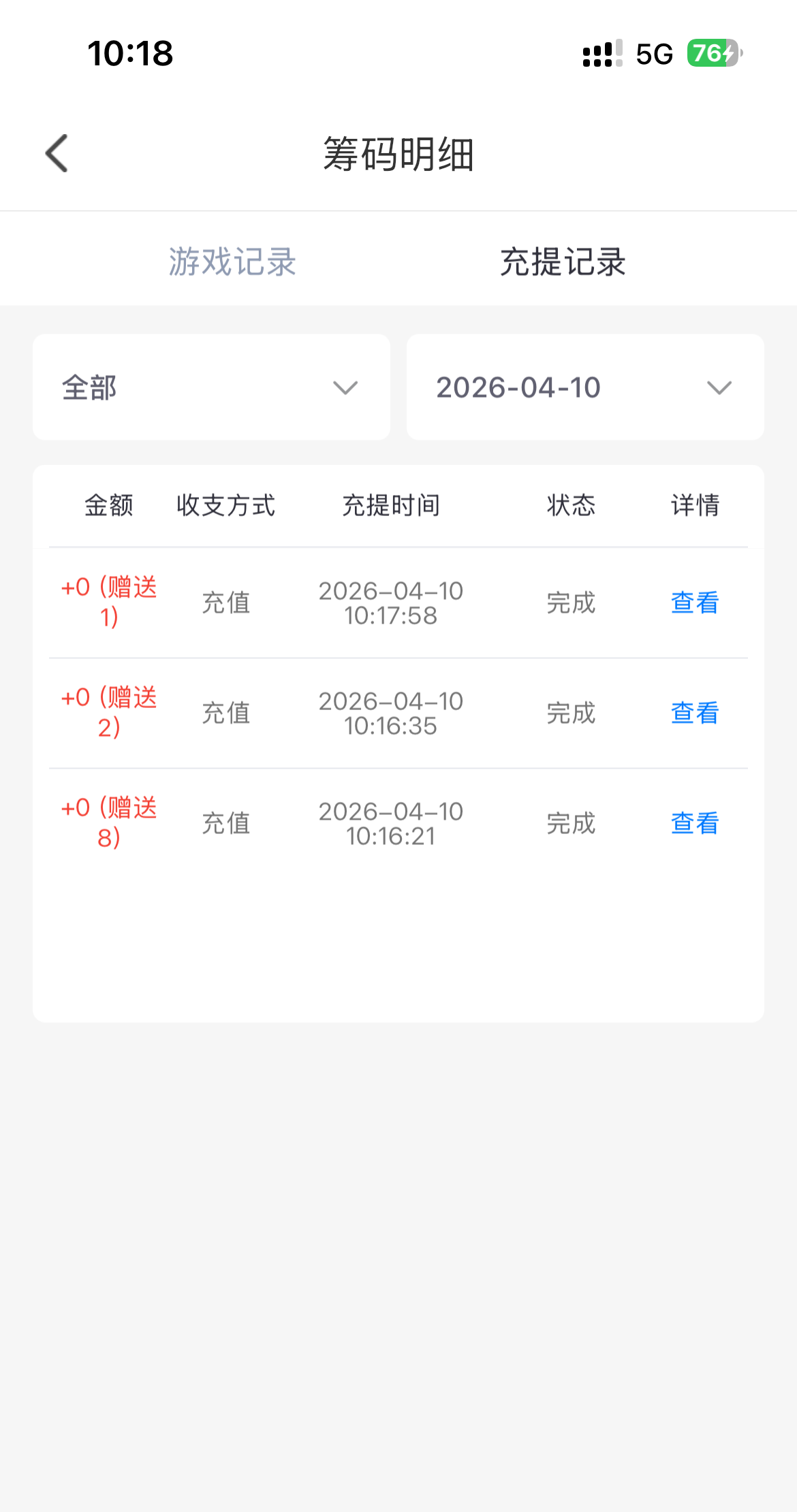Open 查看 for the 10:16:21 entry
Image resolution: width=797 pixels, height=1512 pixels.
[694, 824]
